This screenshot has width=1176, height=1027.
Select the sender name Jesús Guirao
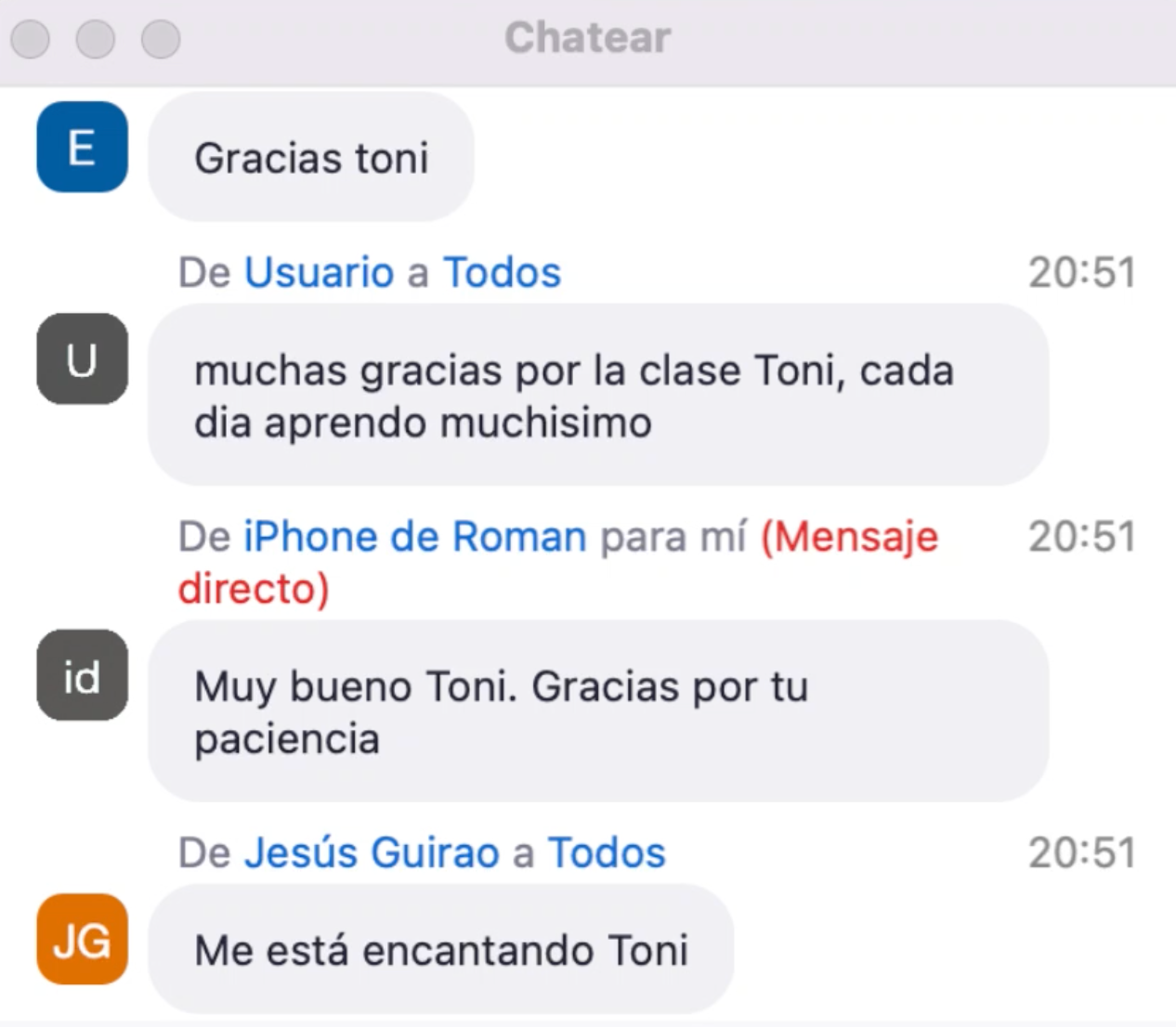[x=372, y=852]
